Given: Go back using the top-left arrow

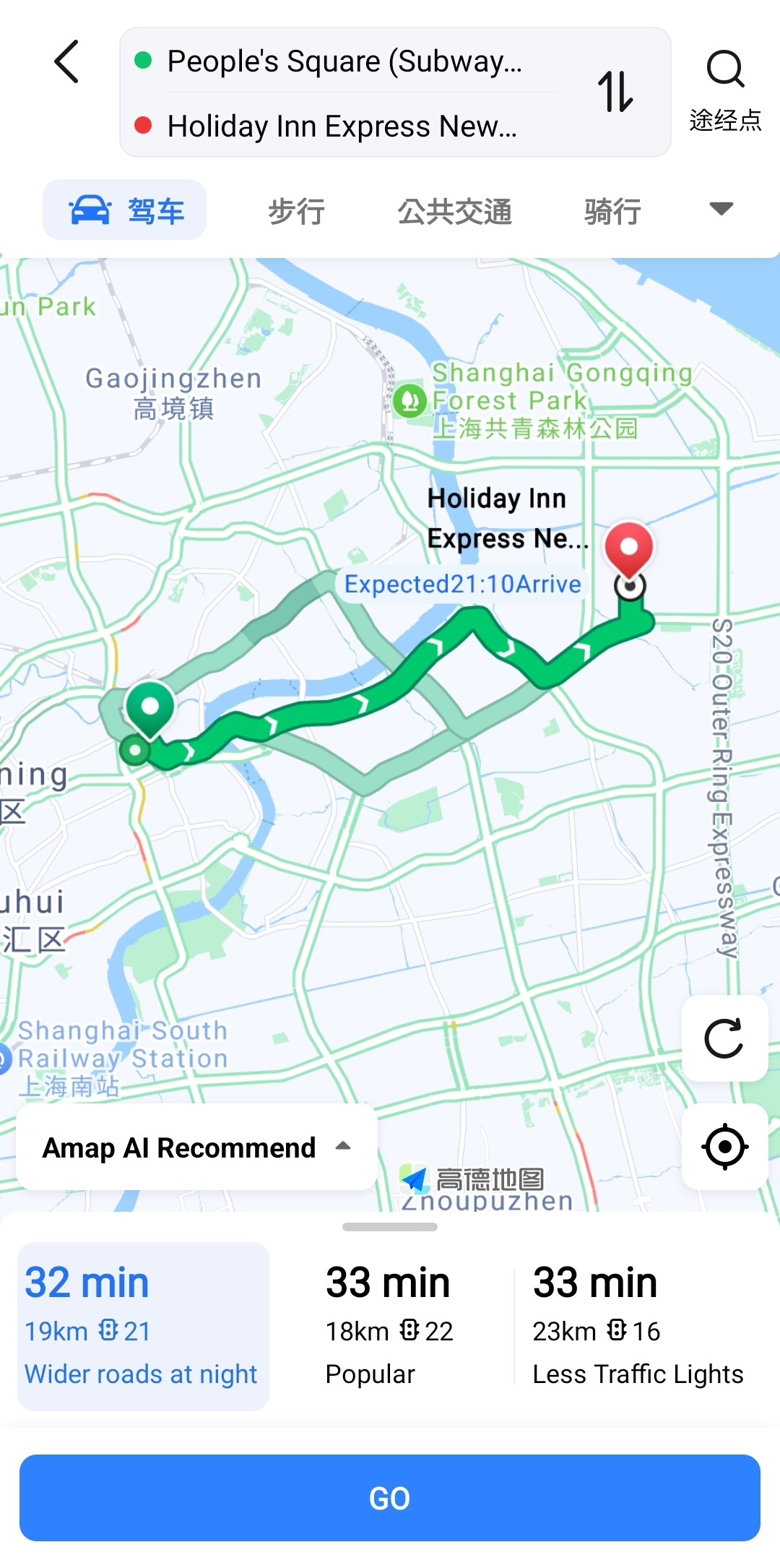Looking at the screenshot, I should point(66,62).
